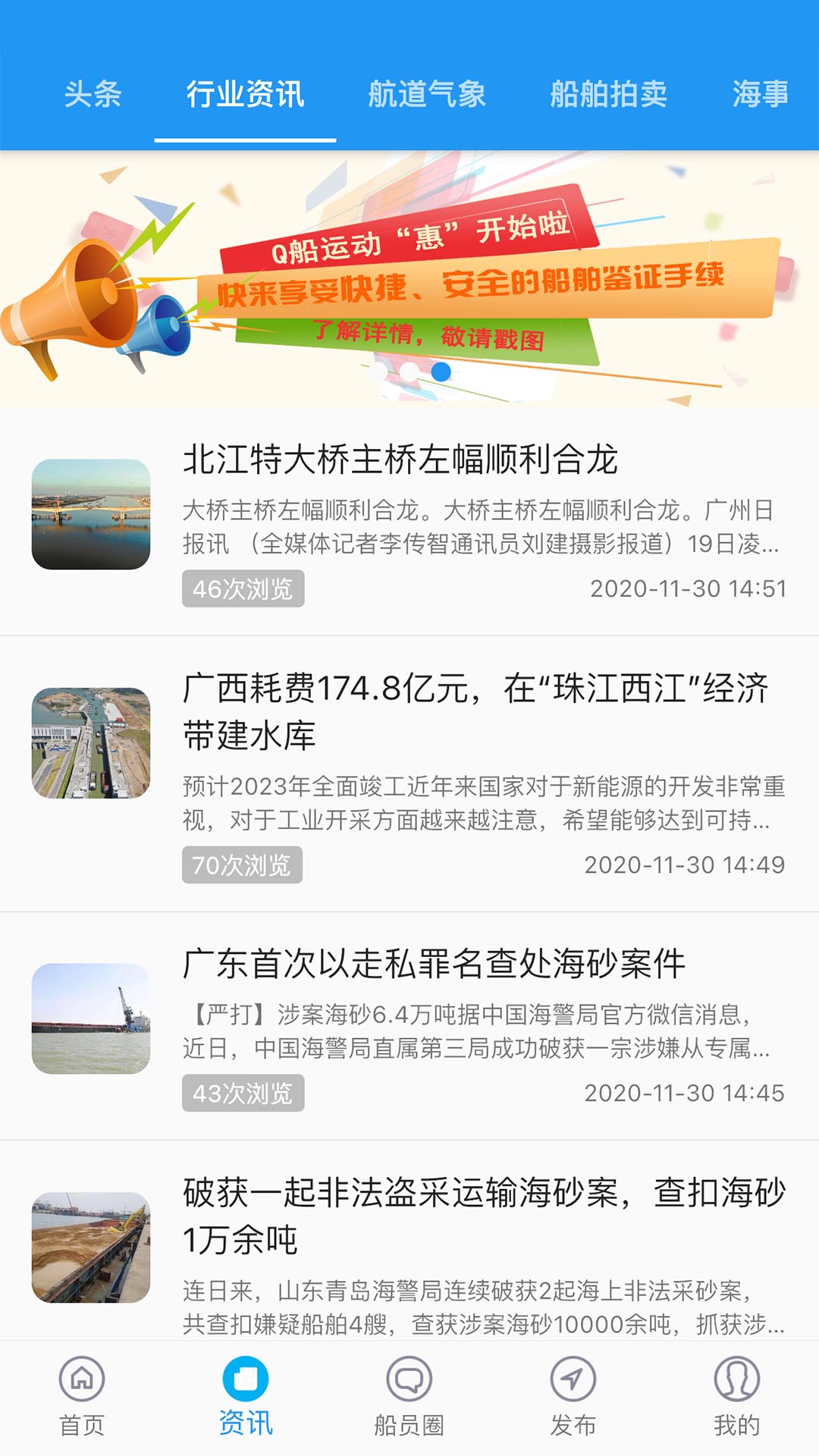Go to the 我的 profile tab
The width and height of the screenshot is (819, 1456).
[736, 1395]
